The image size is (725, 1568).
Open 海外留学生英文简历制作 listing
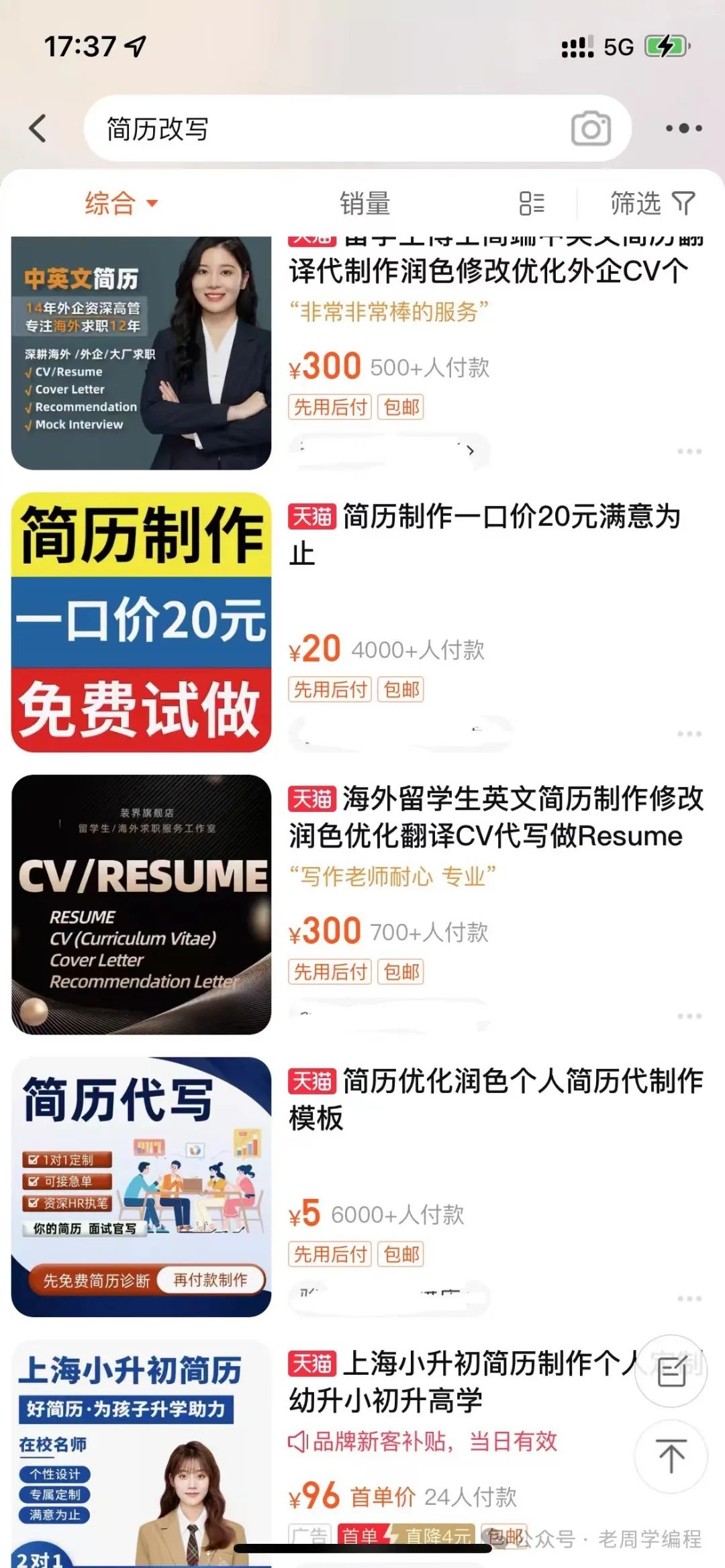(495, 817)
